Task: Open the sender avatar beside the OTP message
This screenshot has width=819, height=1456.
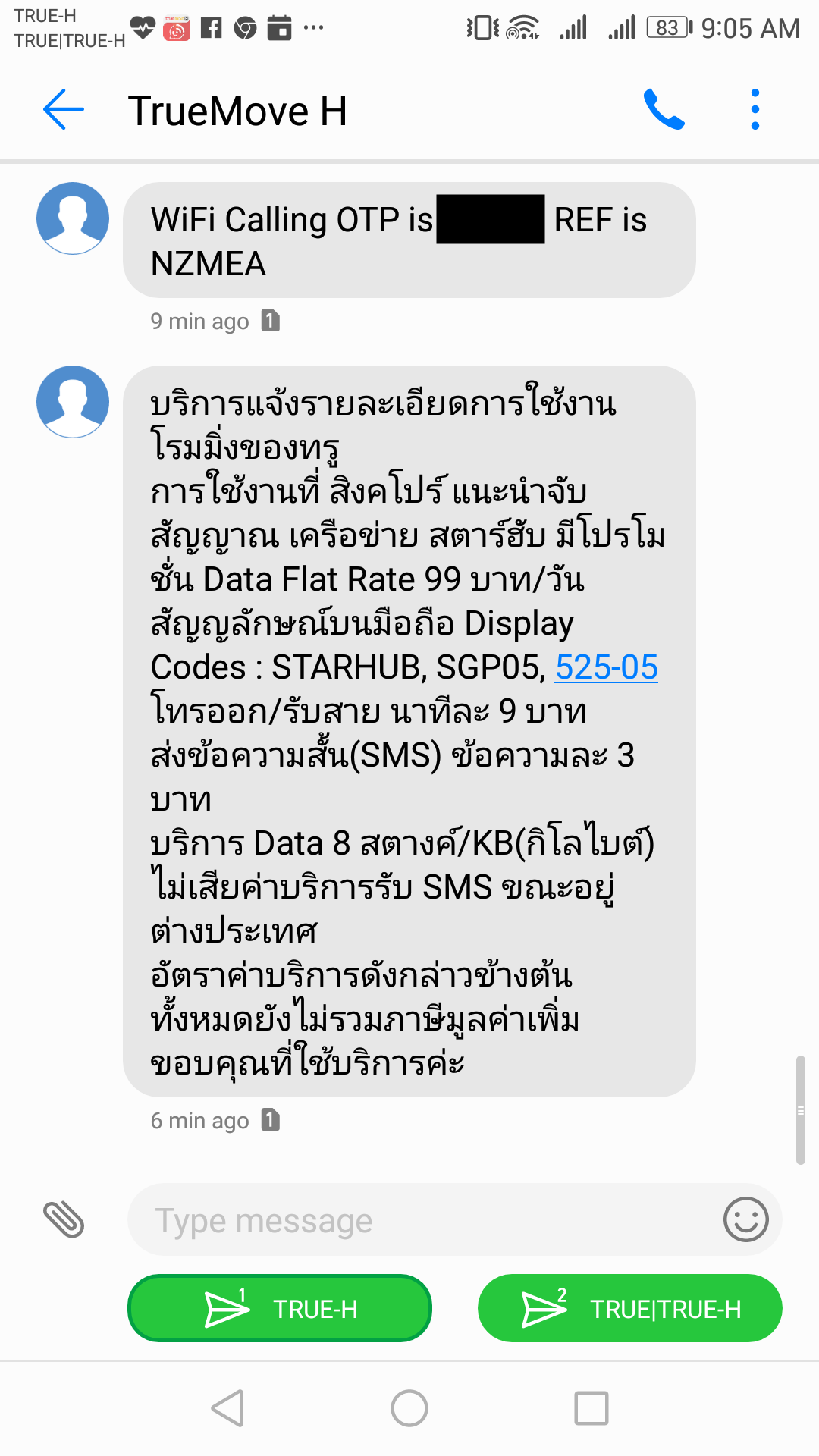Action: pyautogui.click(x=73, y=218)
